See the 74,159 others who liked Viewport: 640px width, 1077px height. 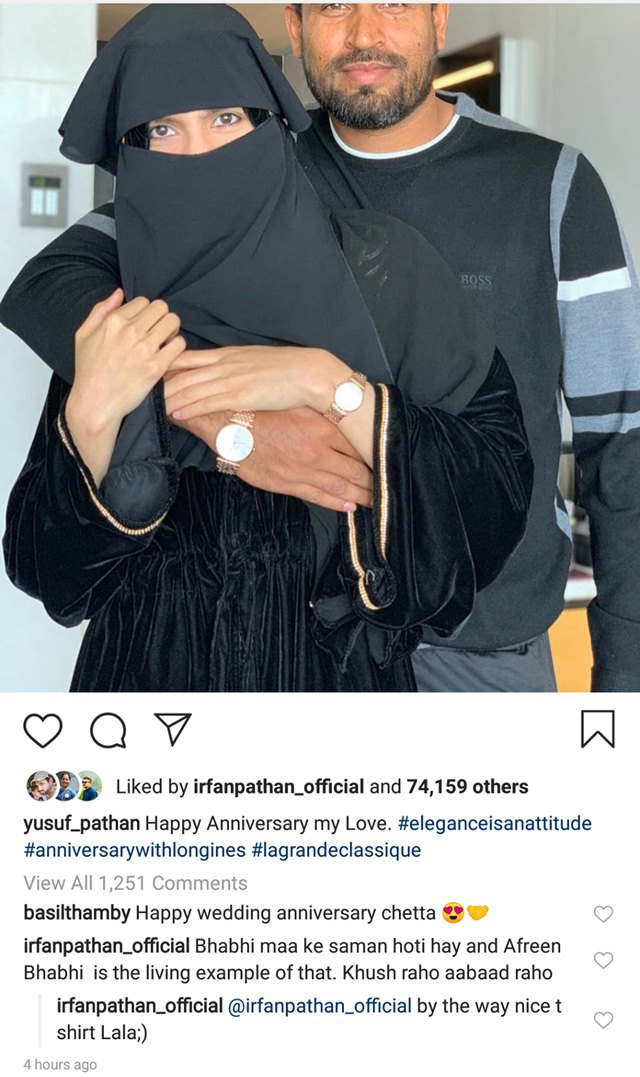[468, 786]
